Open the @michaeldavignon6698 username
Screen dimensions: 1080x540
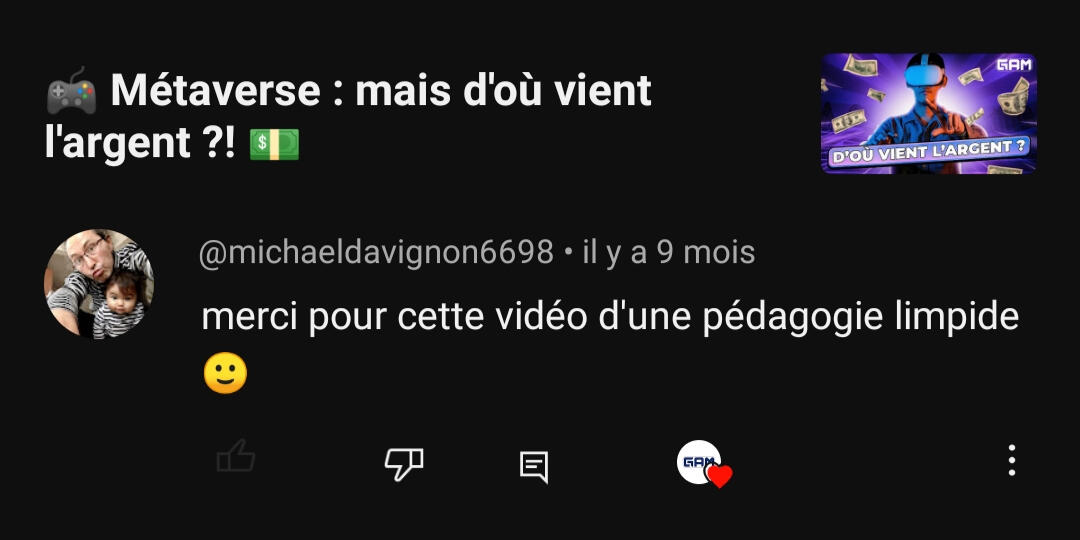pos(376,253)
